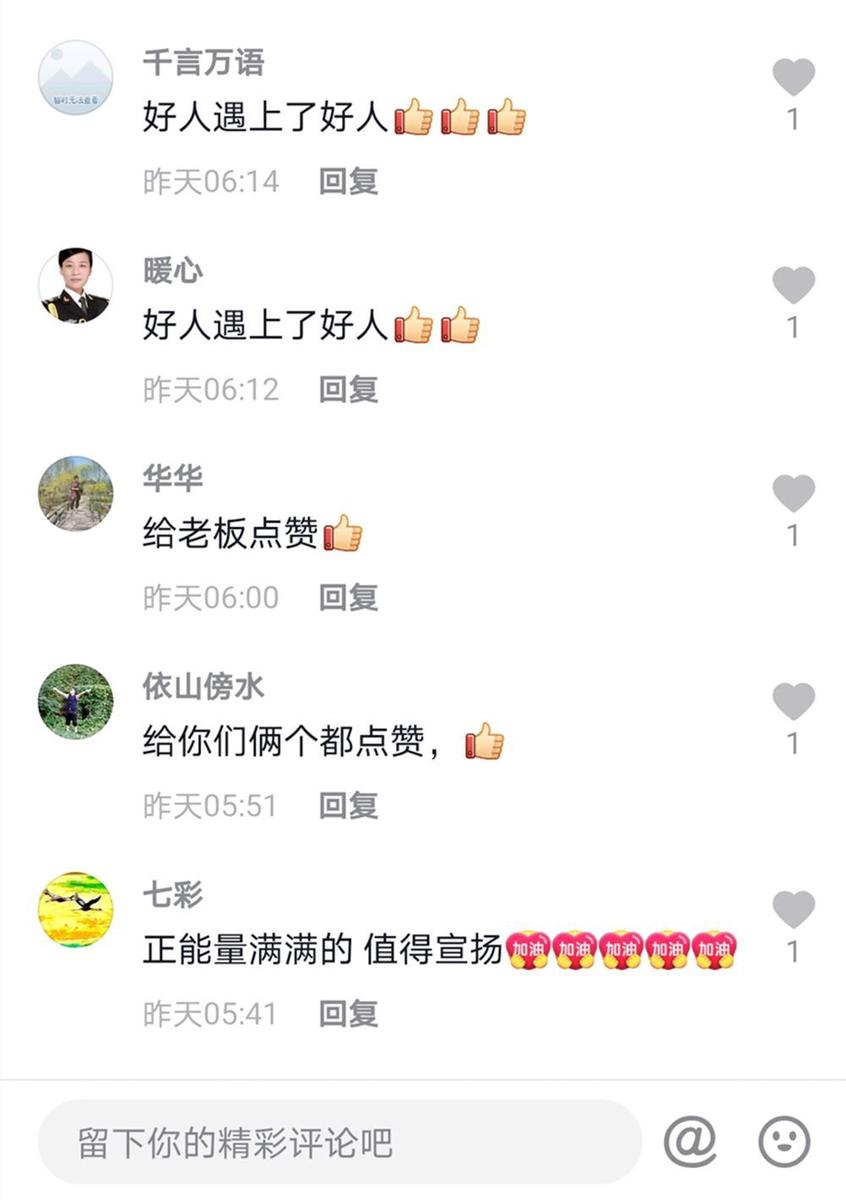Open 千言万语's profile avatar
The width and height of the screenshot is (846, 1200).
tap(76, 78)
